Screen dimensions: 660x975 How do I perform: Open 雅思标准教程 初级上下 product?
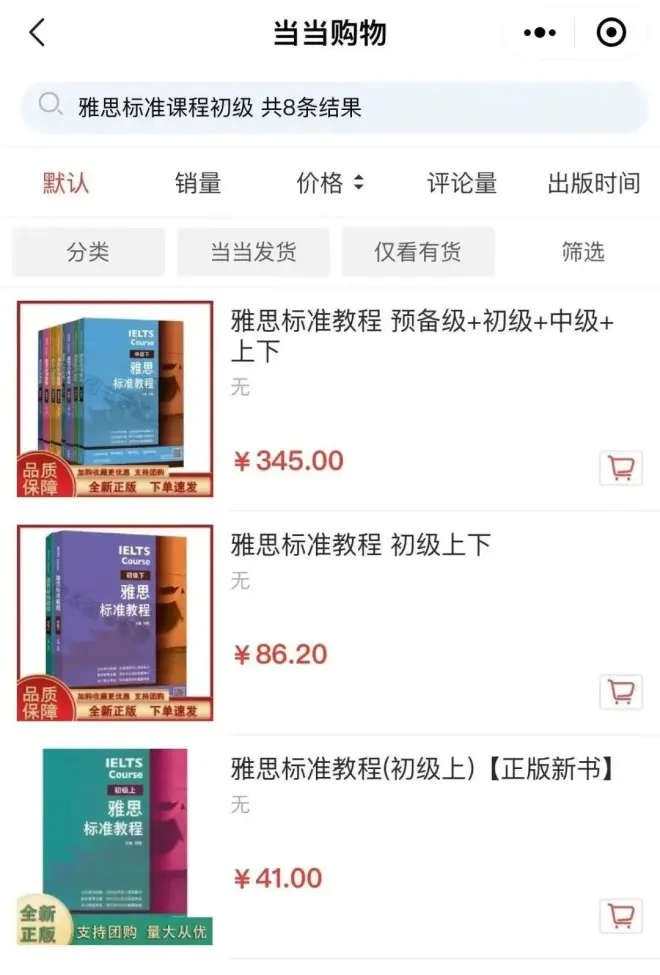pyautogui.click(x=361, y=545)
